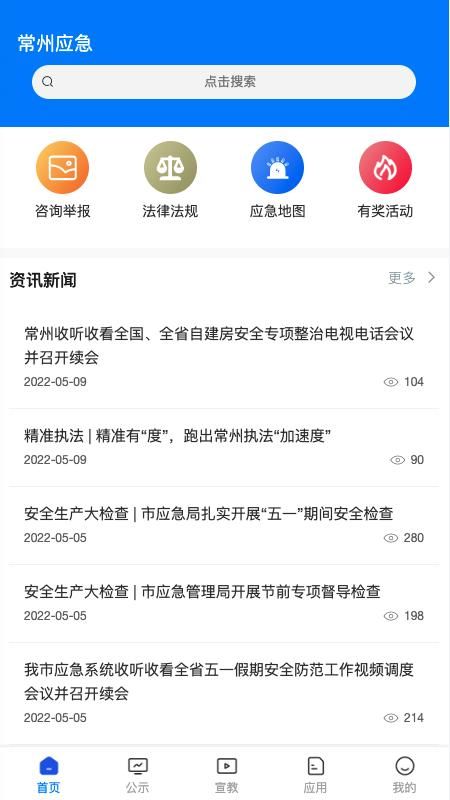This screenshot has width=450, height=800.
Task: Open 咨询举报 shortcut
Action: point(62,180)
